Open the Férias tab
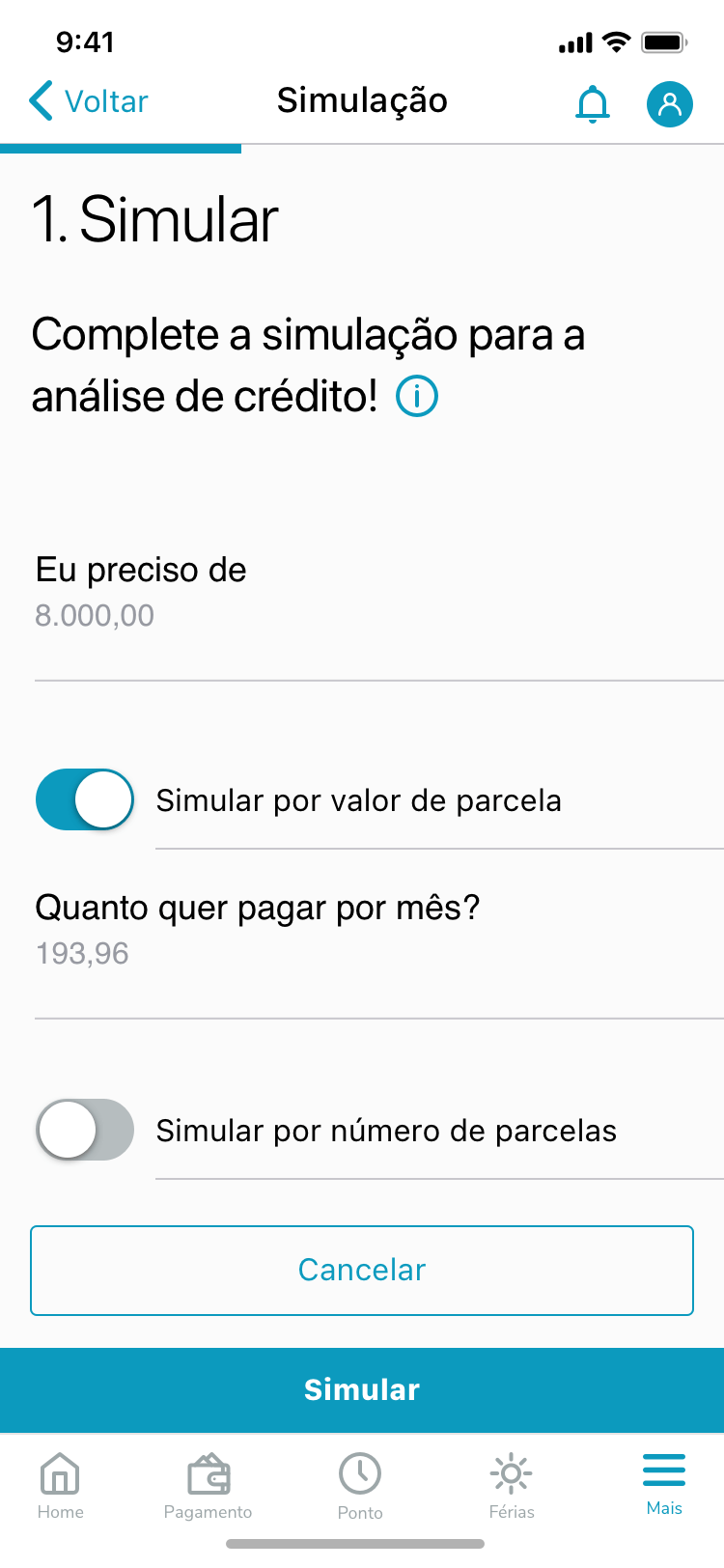The width and height of the screenshot is (724, 1568). click(512, 1486)
